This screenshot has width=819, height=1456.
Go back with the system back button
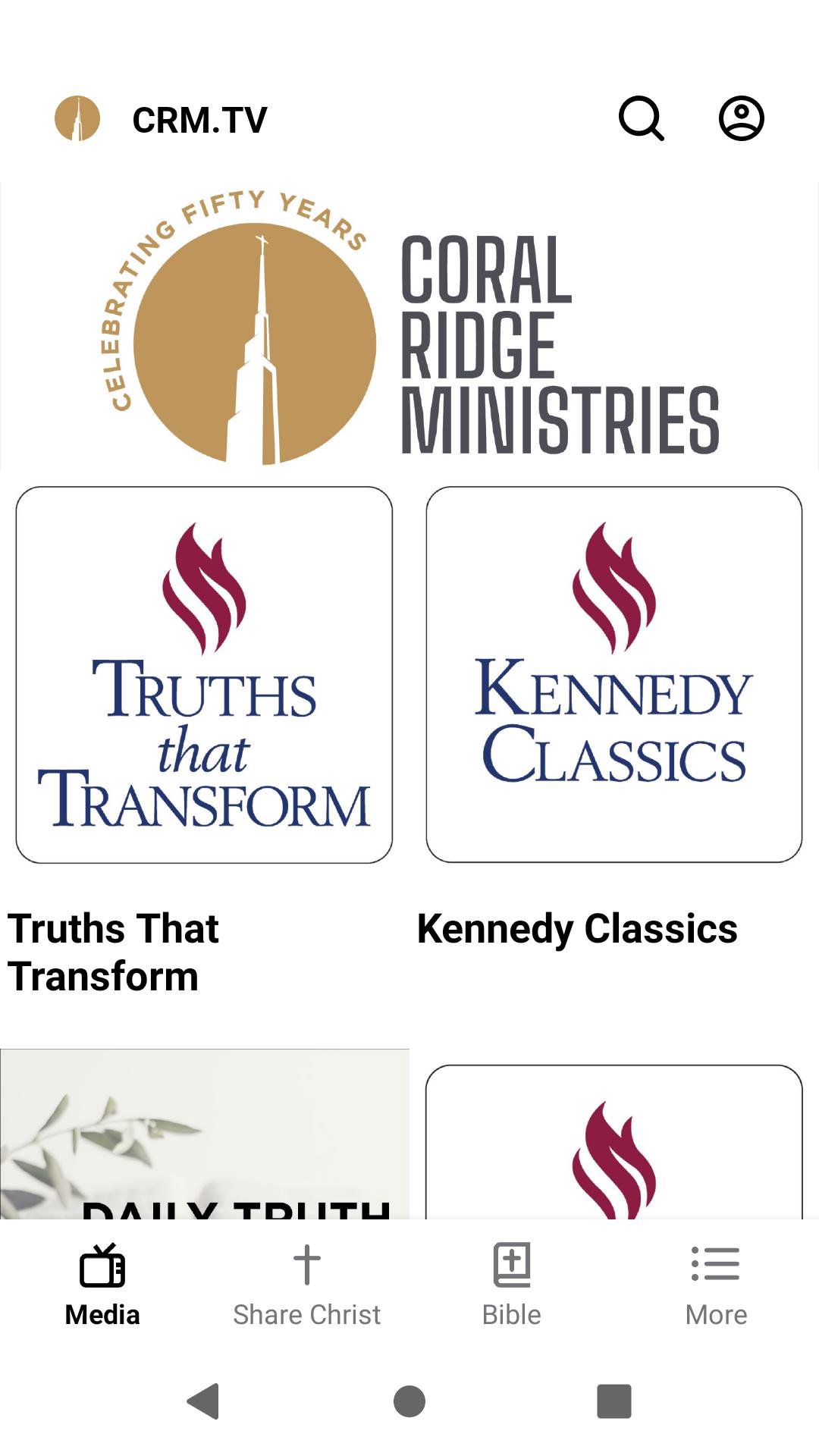(203, 1401)
